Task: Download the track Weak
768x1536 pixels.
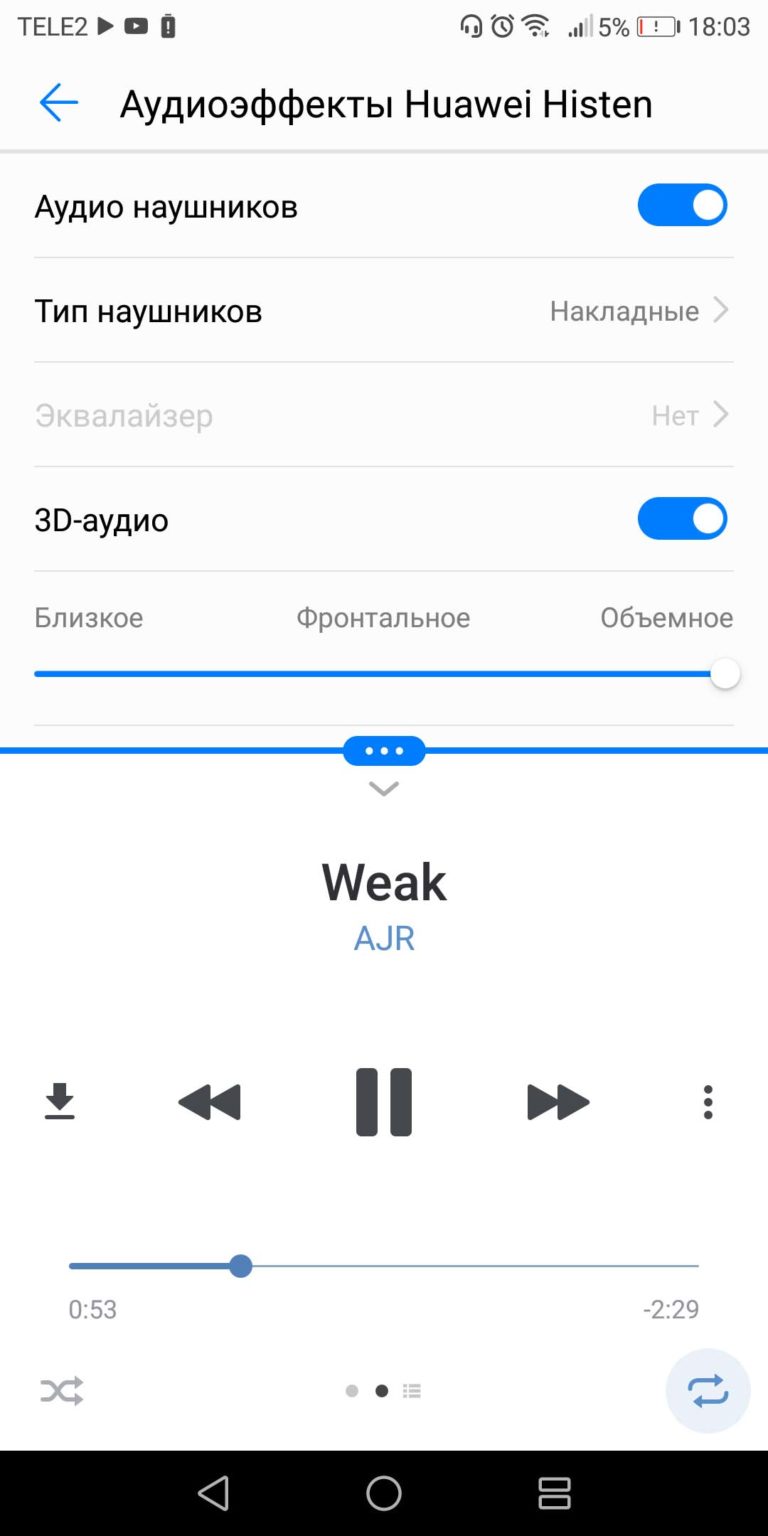Action: [x=60, y=1102]
